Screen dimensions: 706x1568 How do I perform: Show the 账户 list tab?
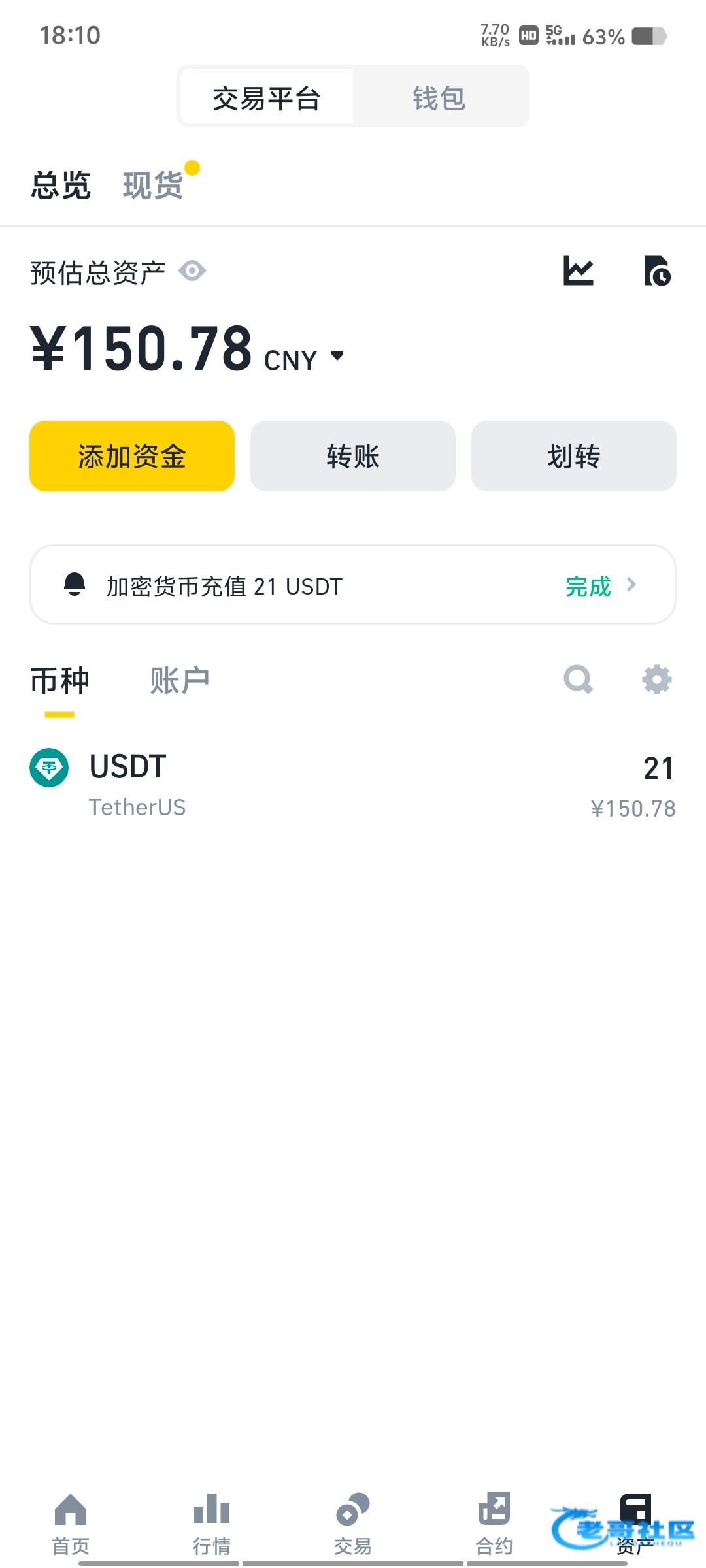coord(180,681)
